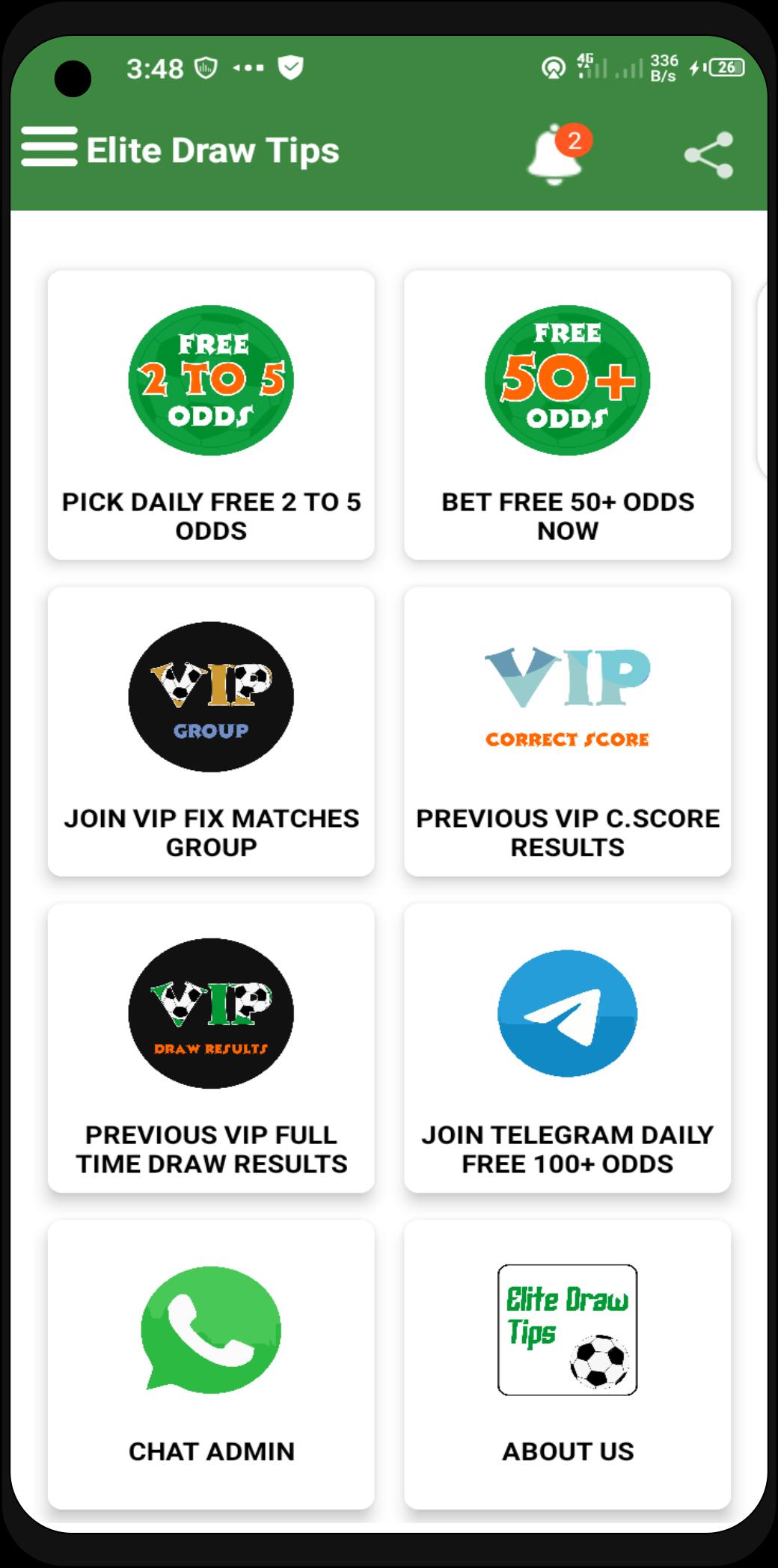The width and height of the screenshot is (778, 1568).
Task: Open Pick Daily Free 2 to 5 Odds
Action: [211, 415]
